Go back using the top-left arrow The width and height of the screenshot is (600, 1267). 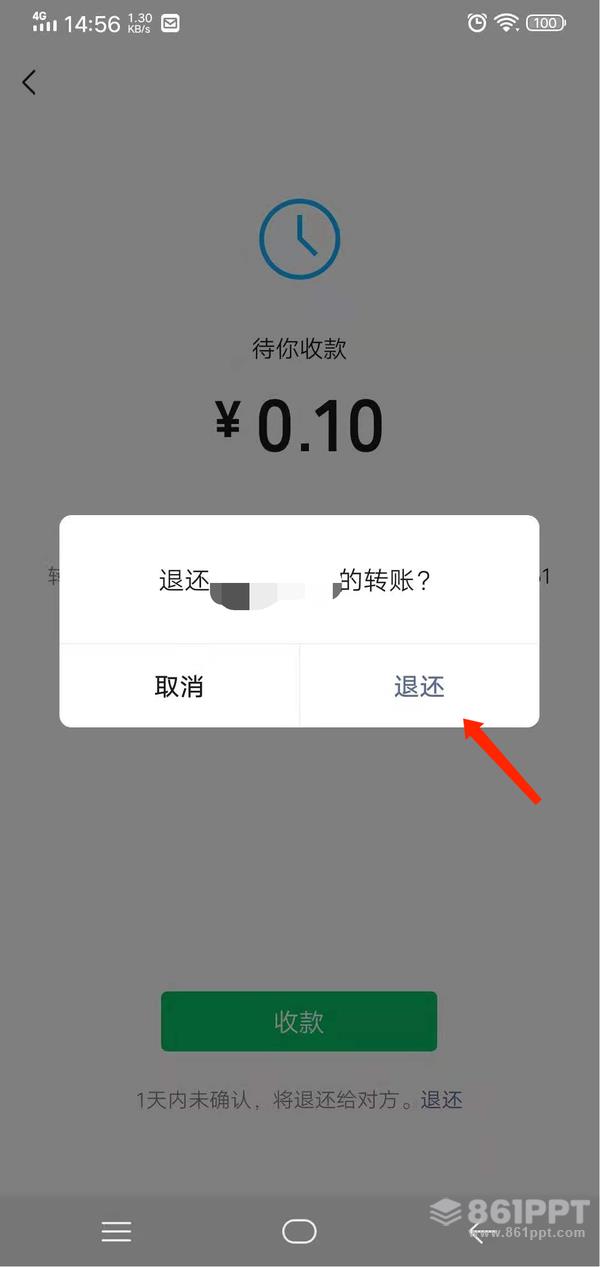point(29,82)
